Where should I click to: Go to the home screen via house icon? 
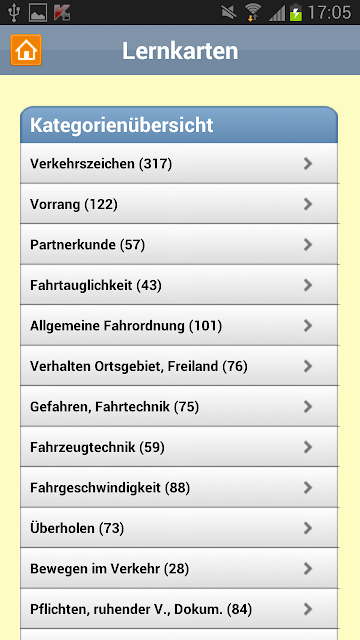(x=26, y=50)
